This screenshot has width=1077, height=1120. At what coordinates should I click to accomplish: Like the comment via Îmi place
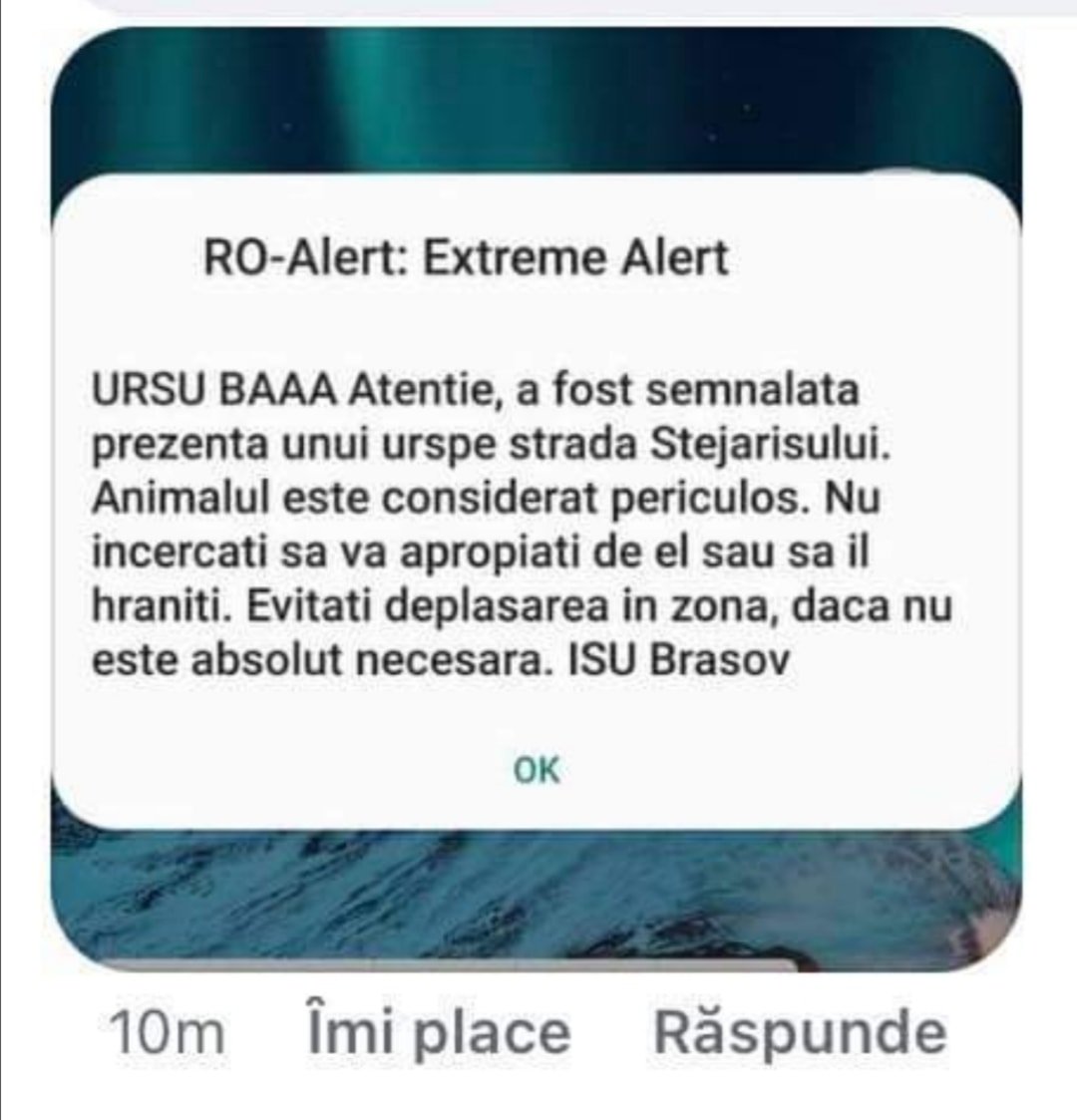(x=438, y=1032)
